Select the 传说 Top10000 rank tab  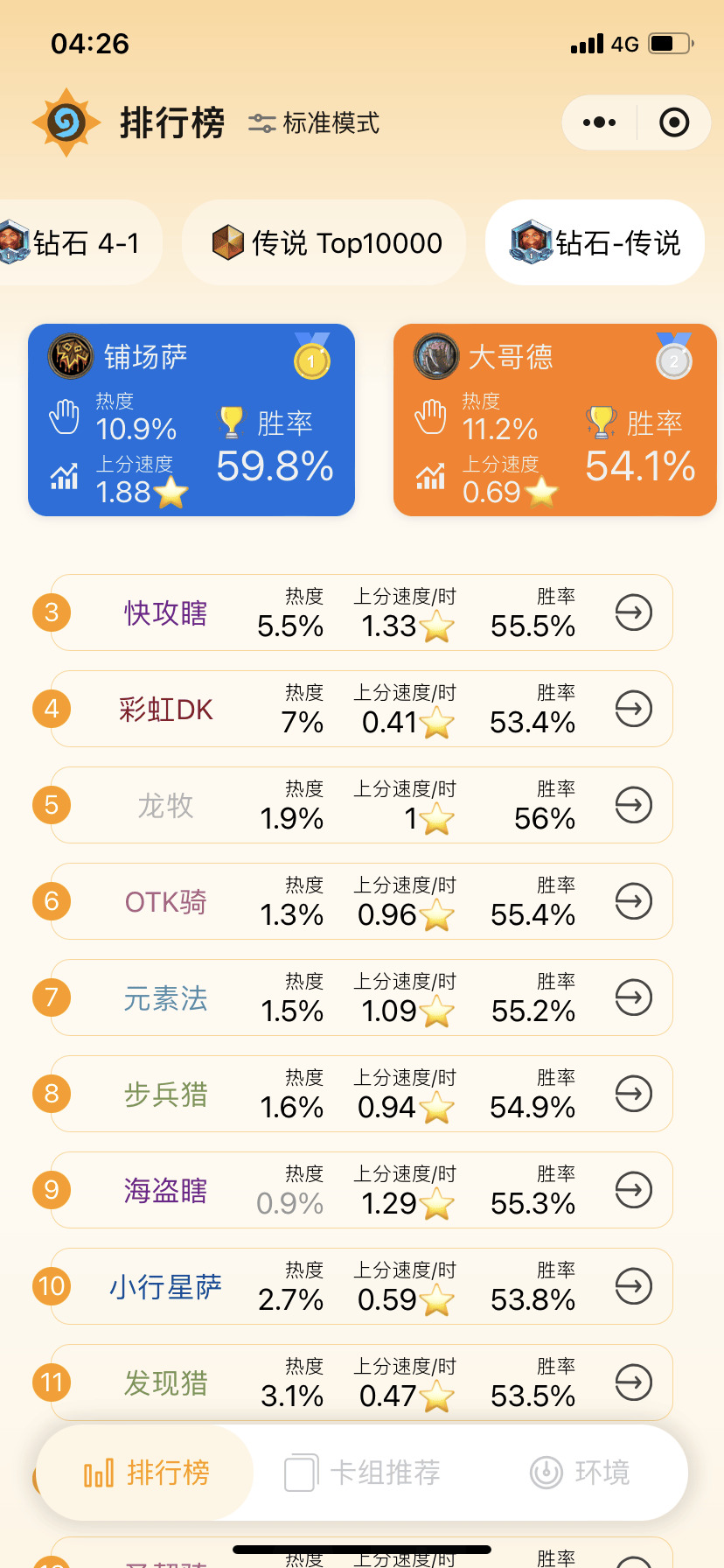324,242
